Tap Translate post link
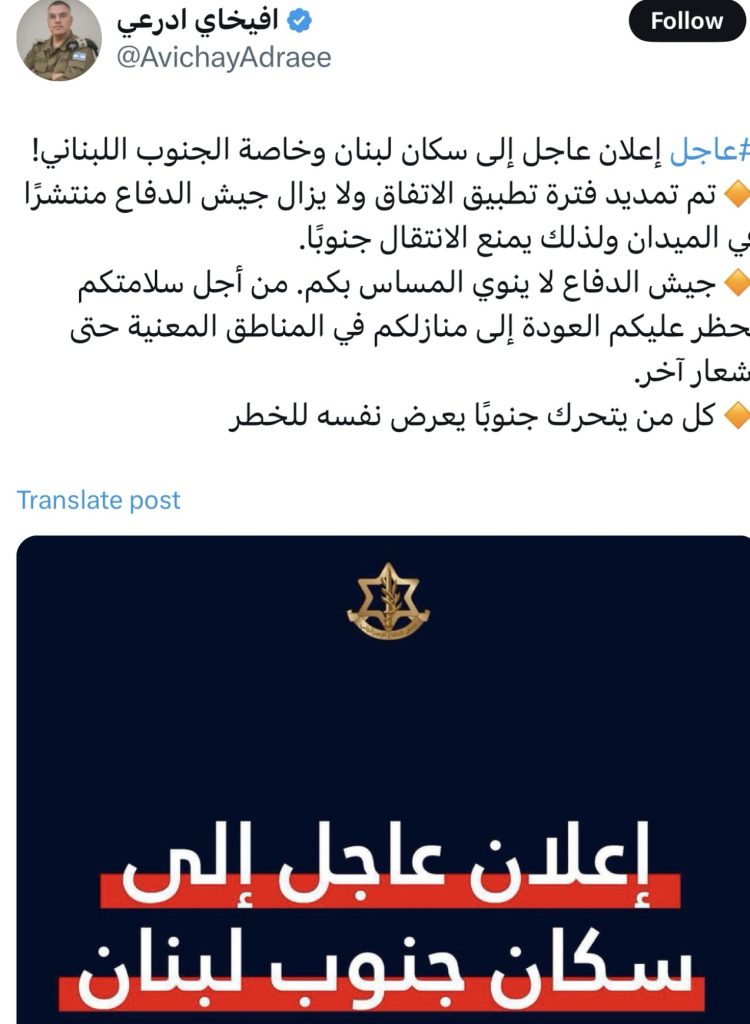750x1024 pixels. coord(98,500)
